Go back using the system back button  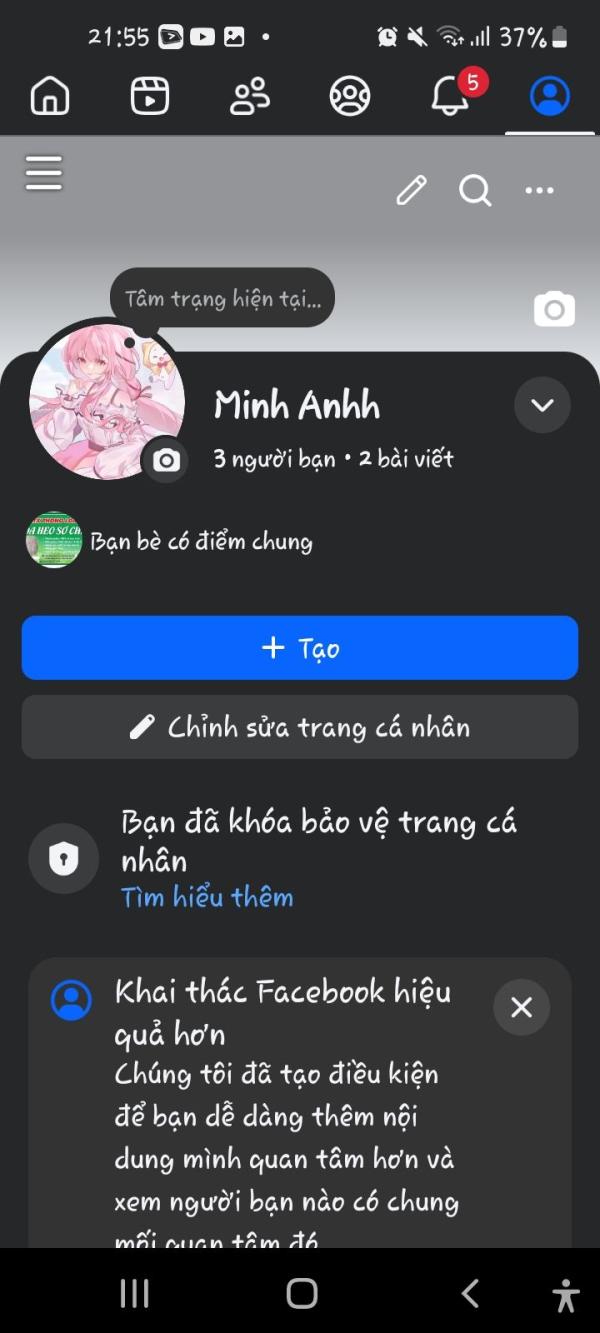pyautogui.click(x=470, y=1293)
